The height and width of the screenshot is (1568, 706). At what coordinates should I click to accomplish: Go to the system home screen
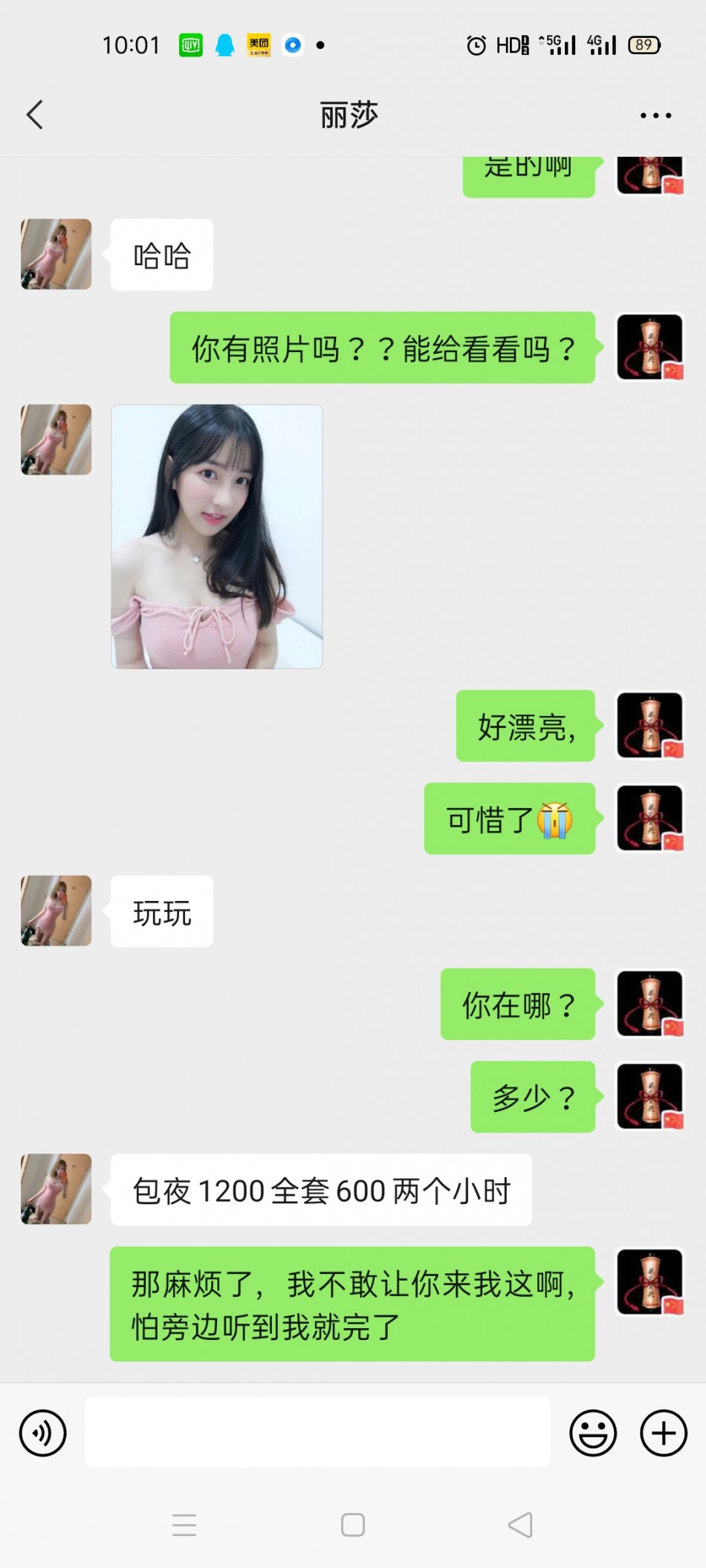tap(353, 1525)
